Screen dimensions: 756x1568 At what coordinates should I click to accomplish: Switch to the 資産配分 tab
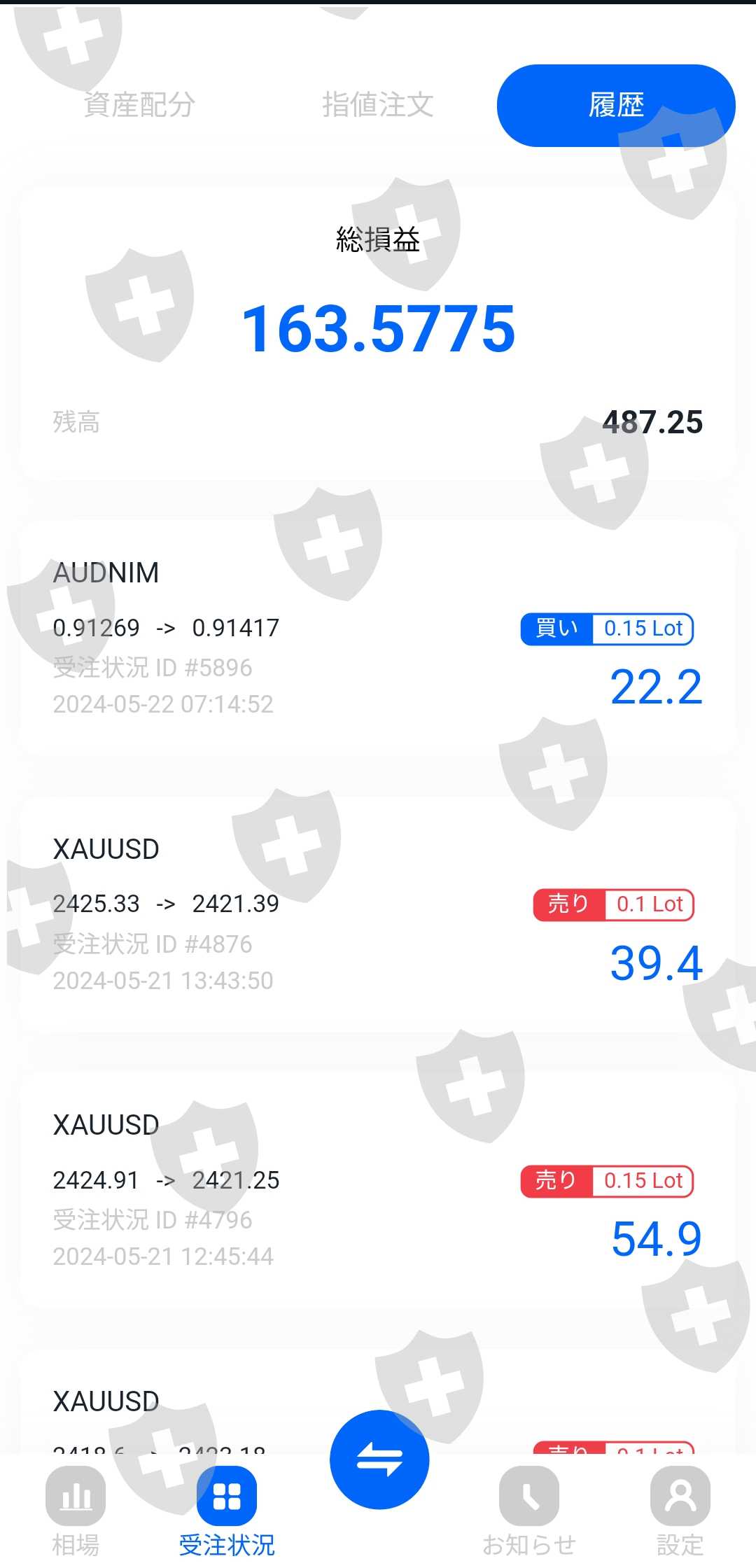click(139, 105)
